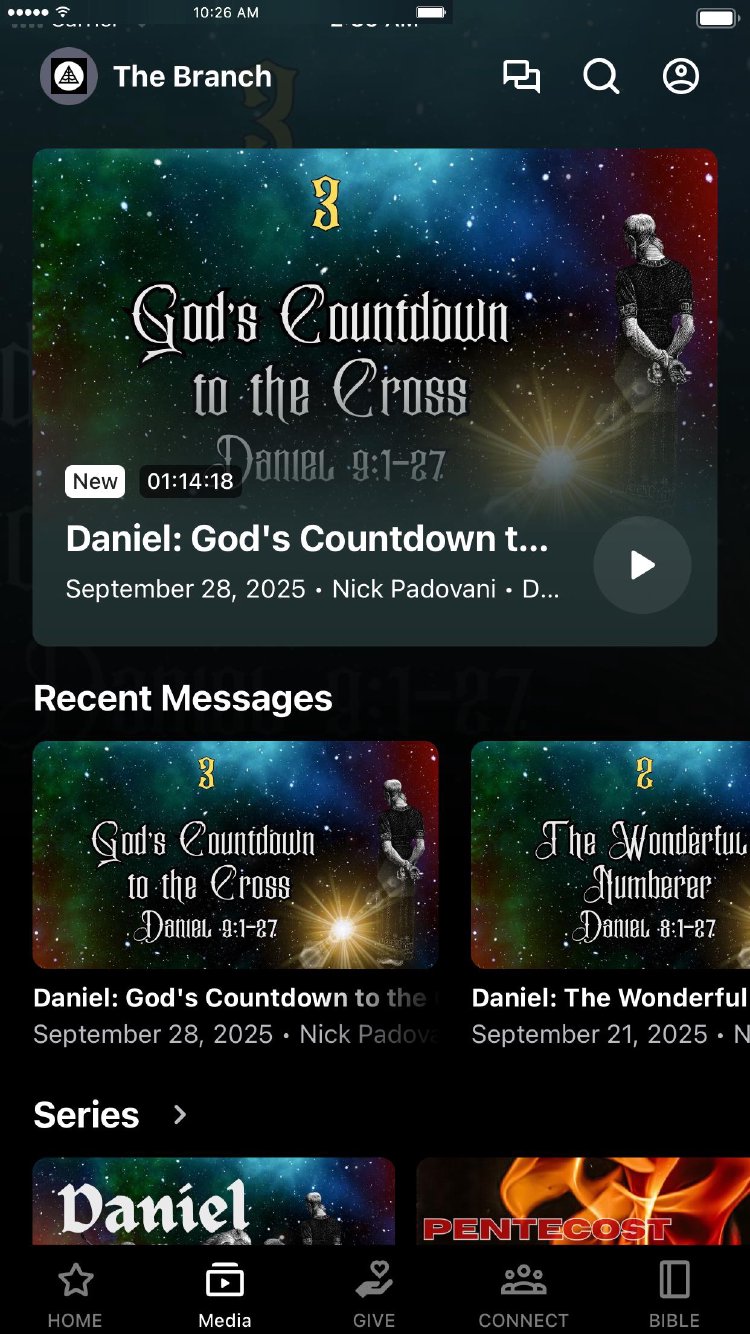This screenshot has height=1334, width=750.
Task: Expand the Series section arrow
Action: [x=180, y=1114]
